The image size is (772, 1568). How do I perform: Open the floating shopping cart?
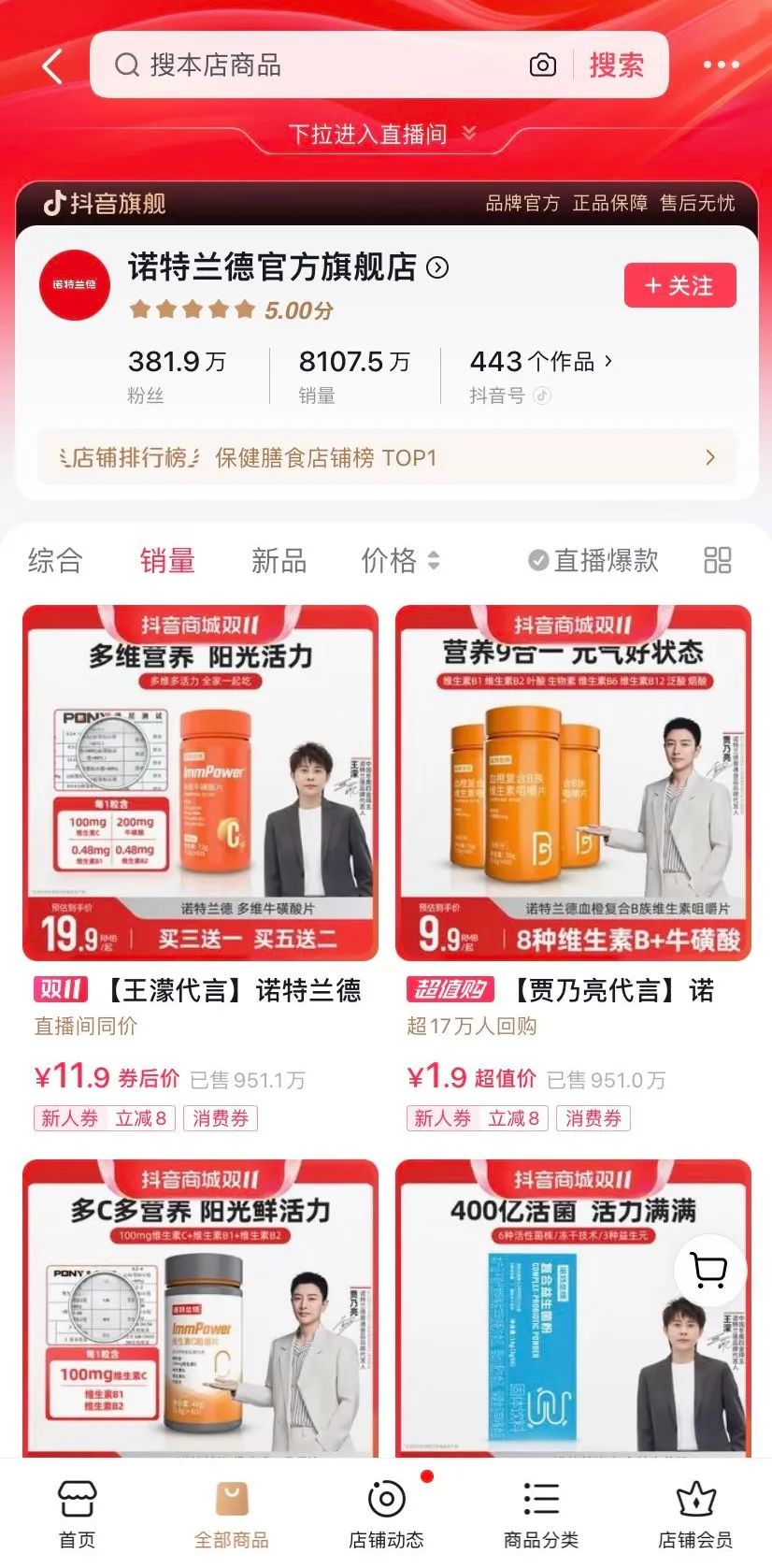point(708,1270)
